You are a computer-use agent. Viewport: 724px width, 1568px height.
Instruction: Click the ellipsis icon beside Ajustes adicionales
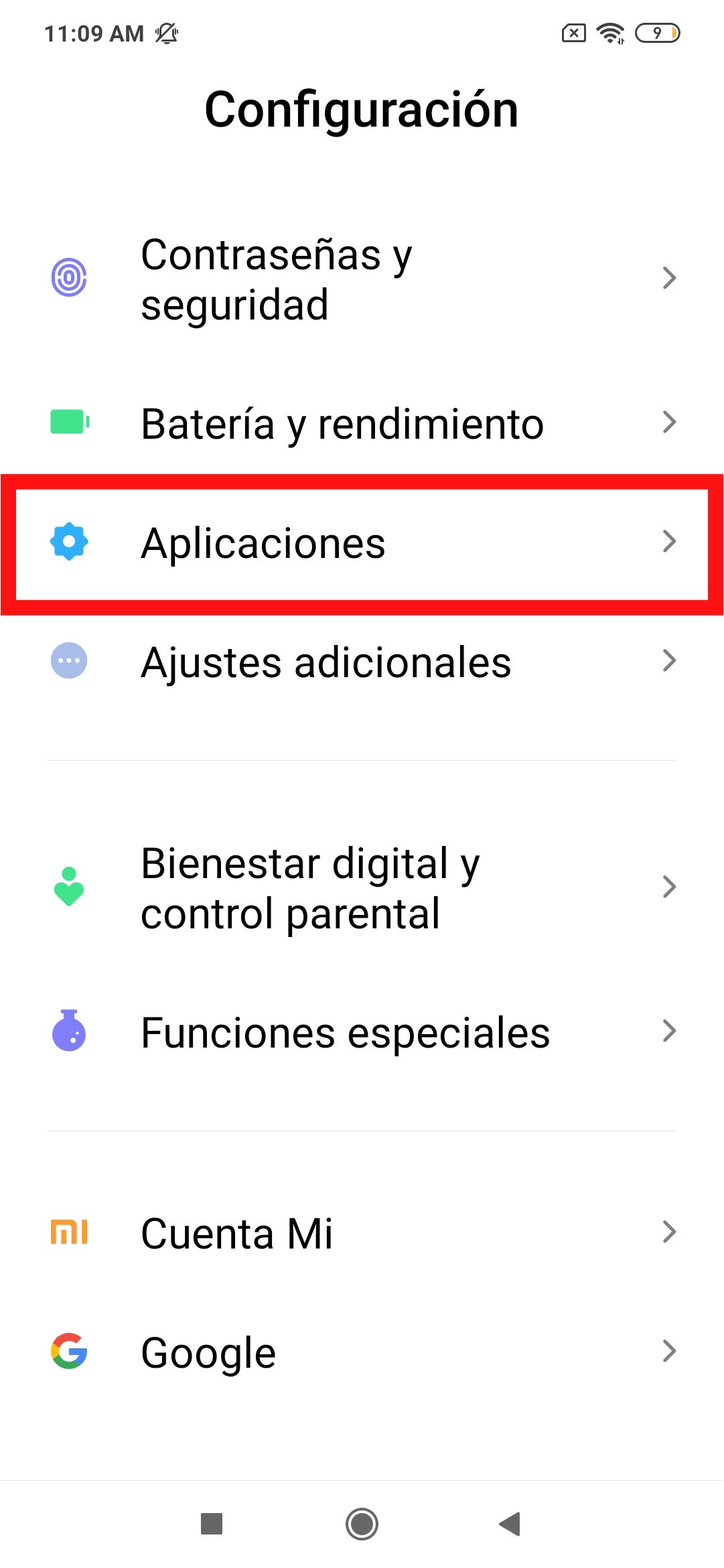tap(69, 662)
